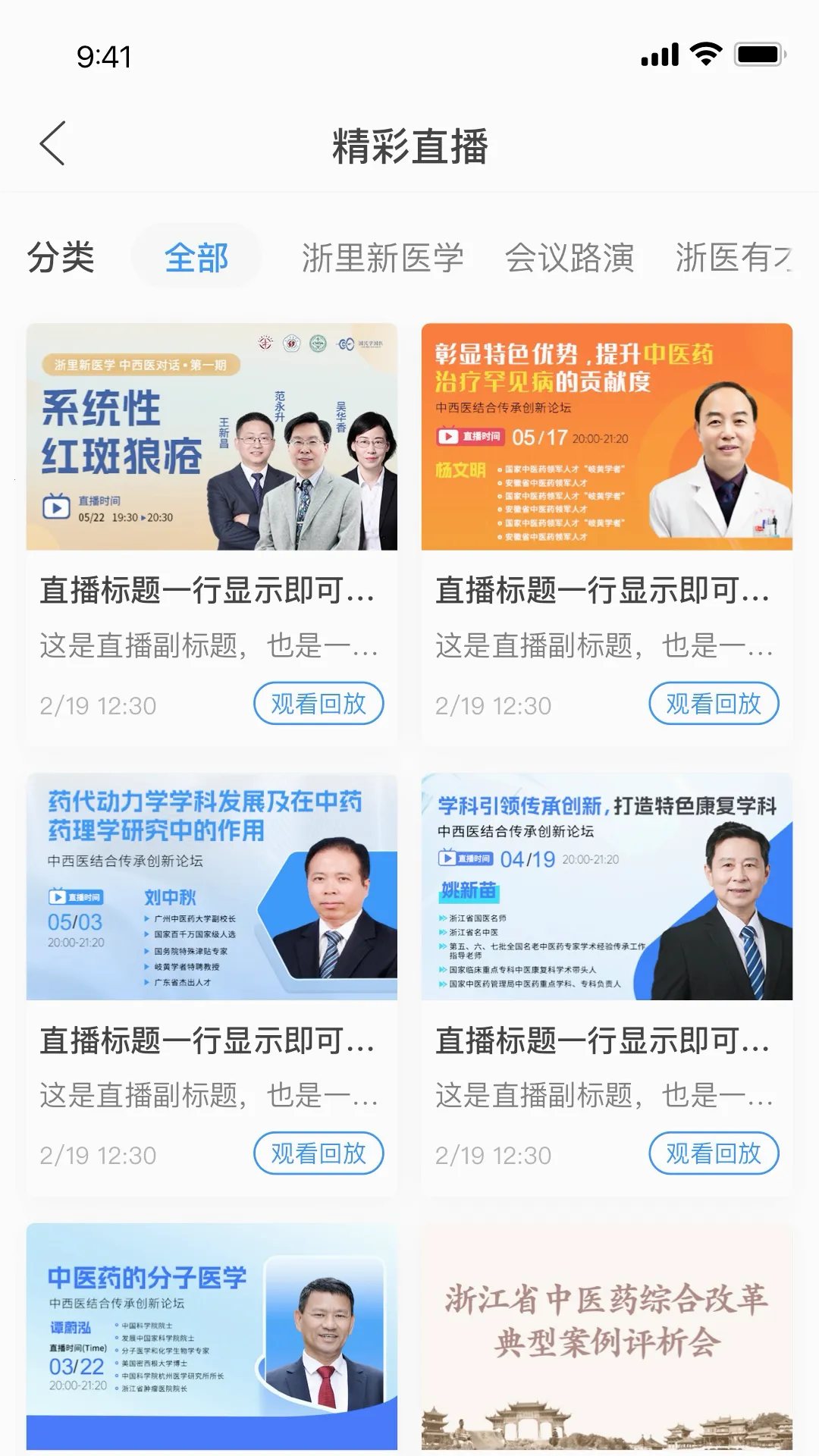Tap 观看回放 on 刘中秋 replay card
This screenshot has width=819, height=1456.
pyautogui.click(x=318, y=1153)
